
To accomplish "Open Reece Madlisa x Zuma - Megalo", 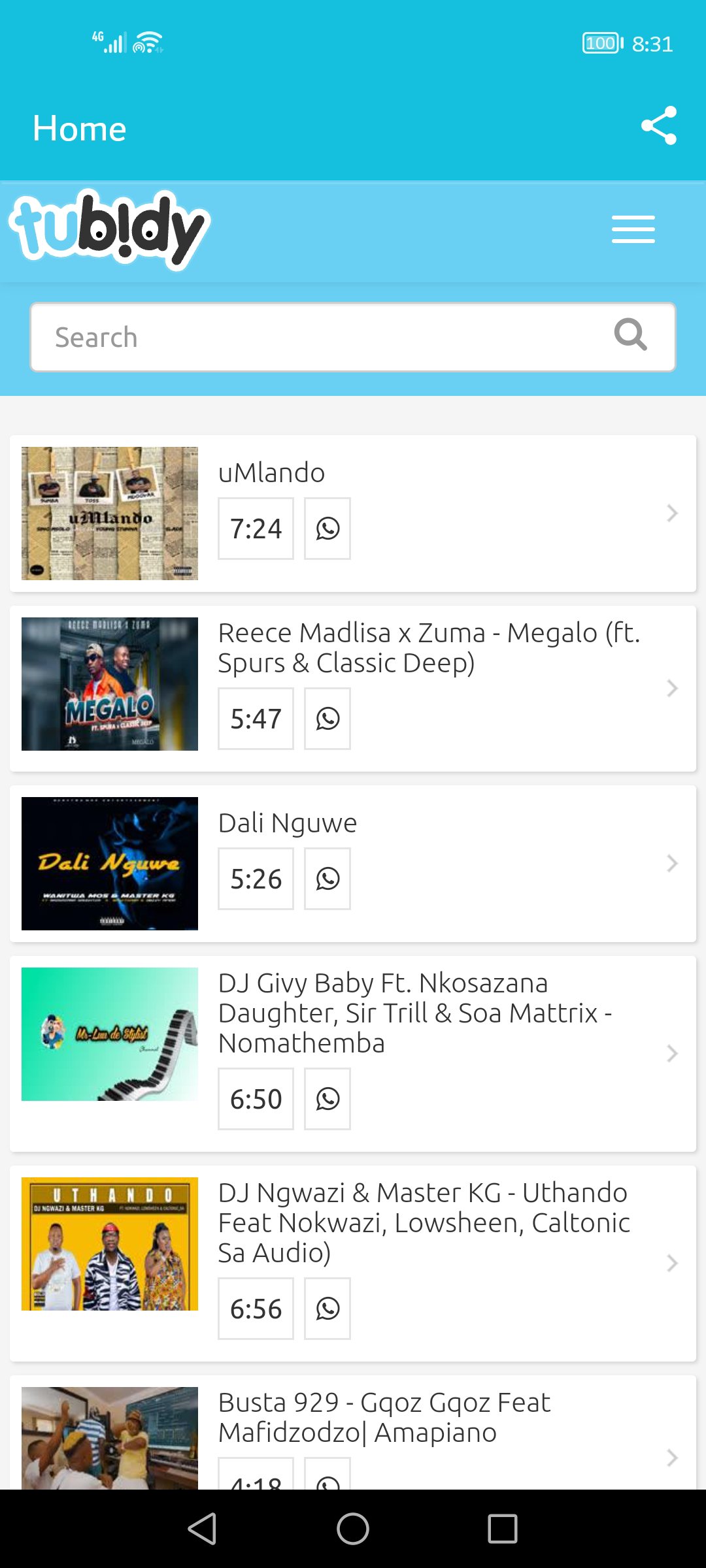I will pos(353,689).
